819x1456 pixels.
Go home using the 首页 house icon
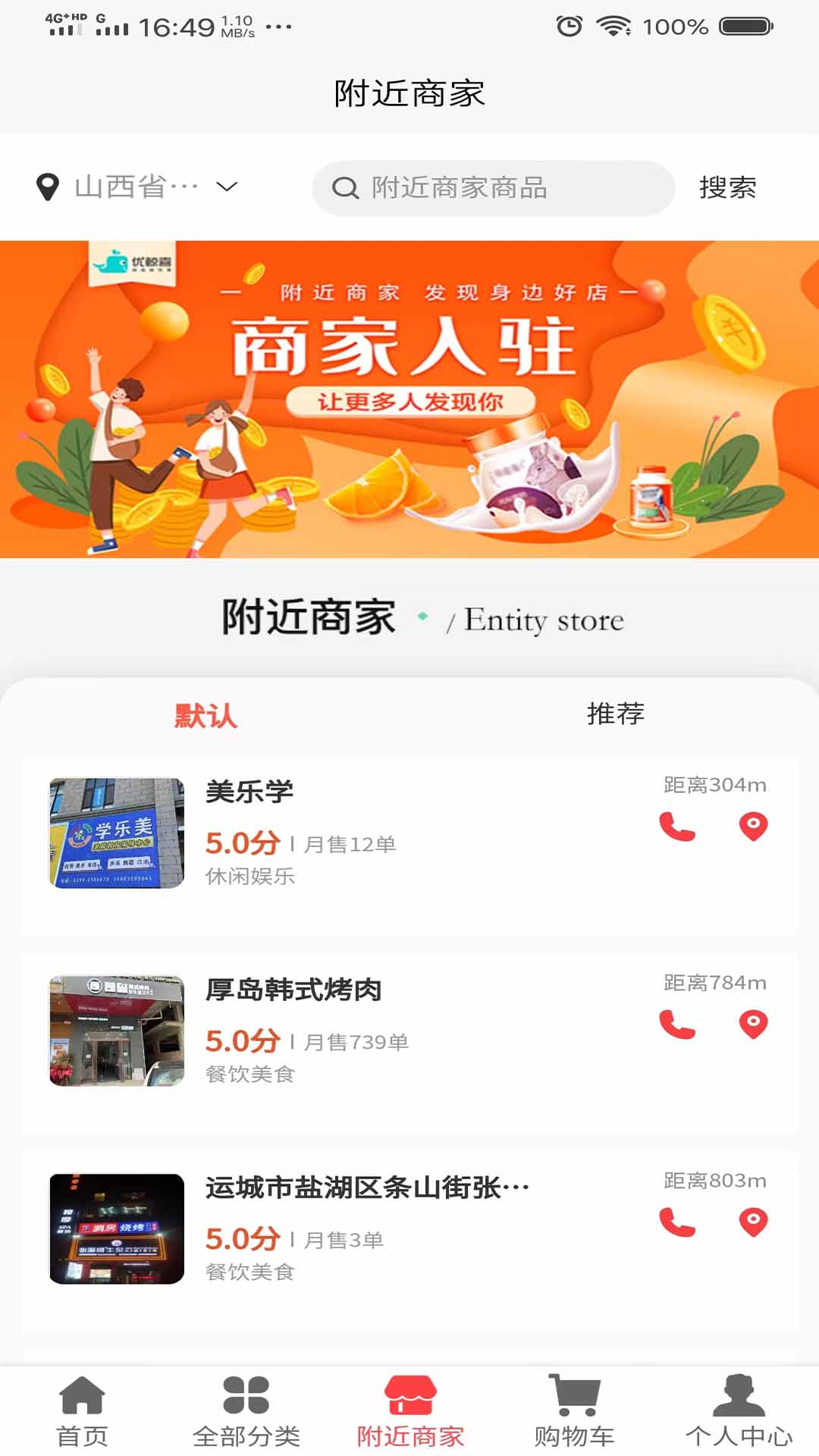(x=82, y=1407)
